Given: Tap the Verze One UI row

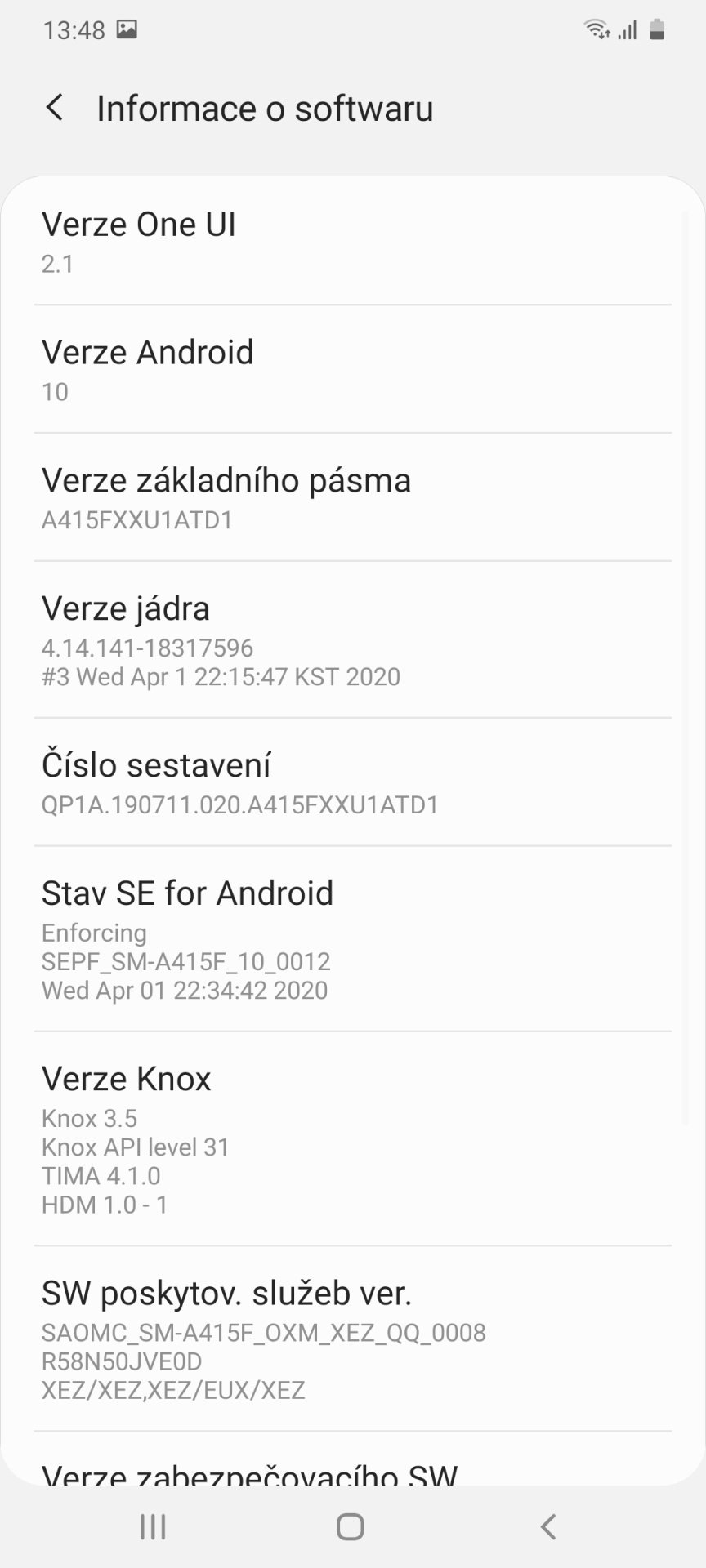Looking at the screenshot, I should [353, 241].
